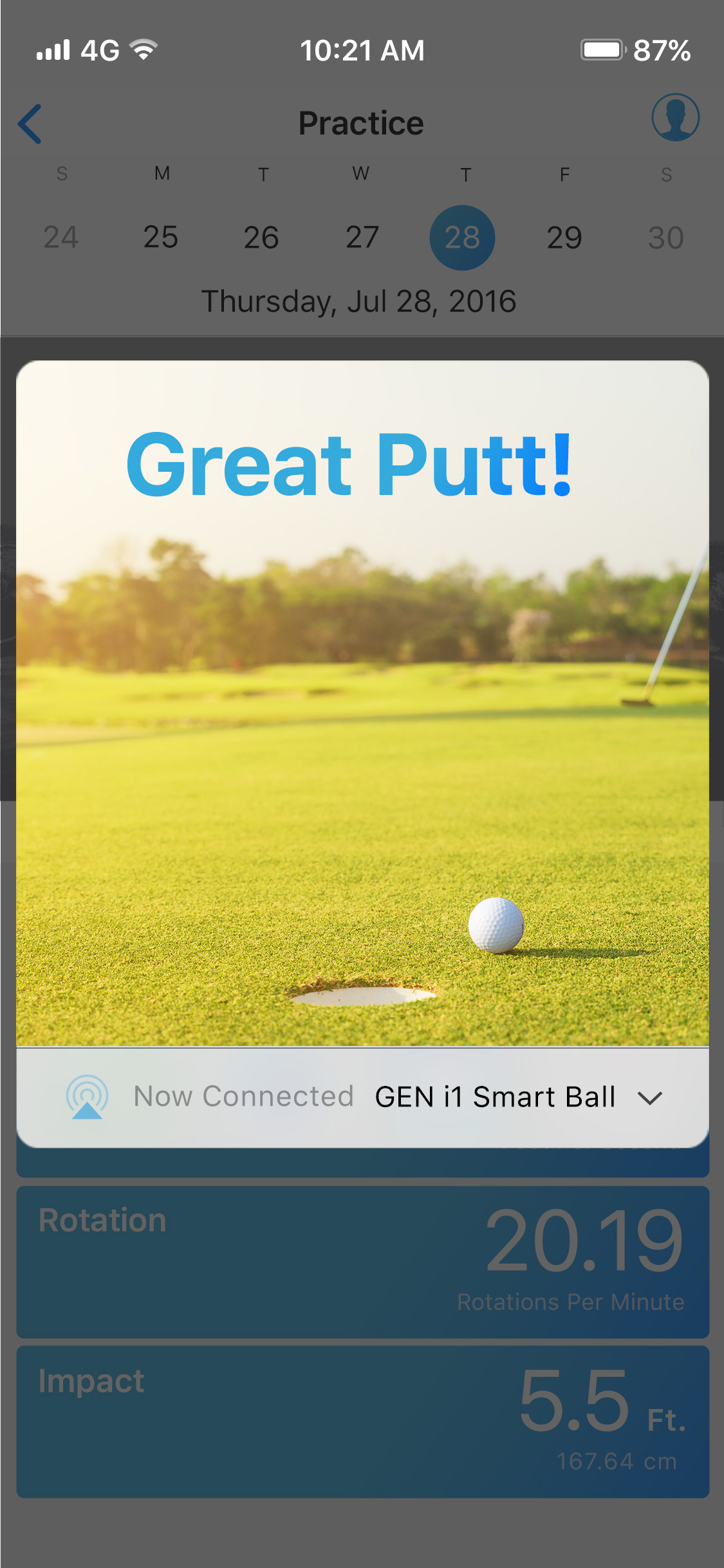Image resolution: width=724 pixels, height=1568 pixels.
Task: Select Sunday the 24th in the calendar
Action: [x=61, y=238]
